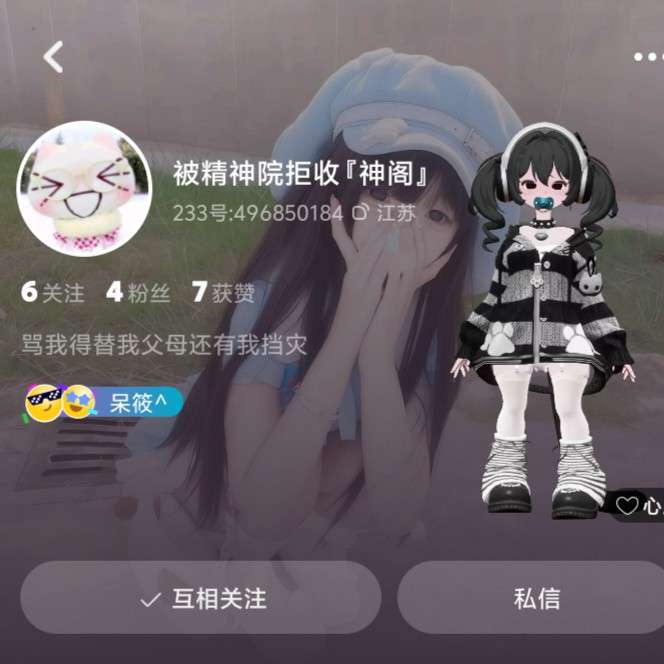Open the three-dot overflow menu
This screenshot has height=664, width=664.
click(648, 57)
